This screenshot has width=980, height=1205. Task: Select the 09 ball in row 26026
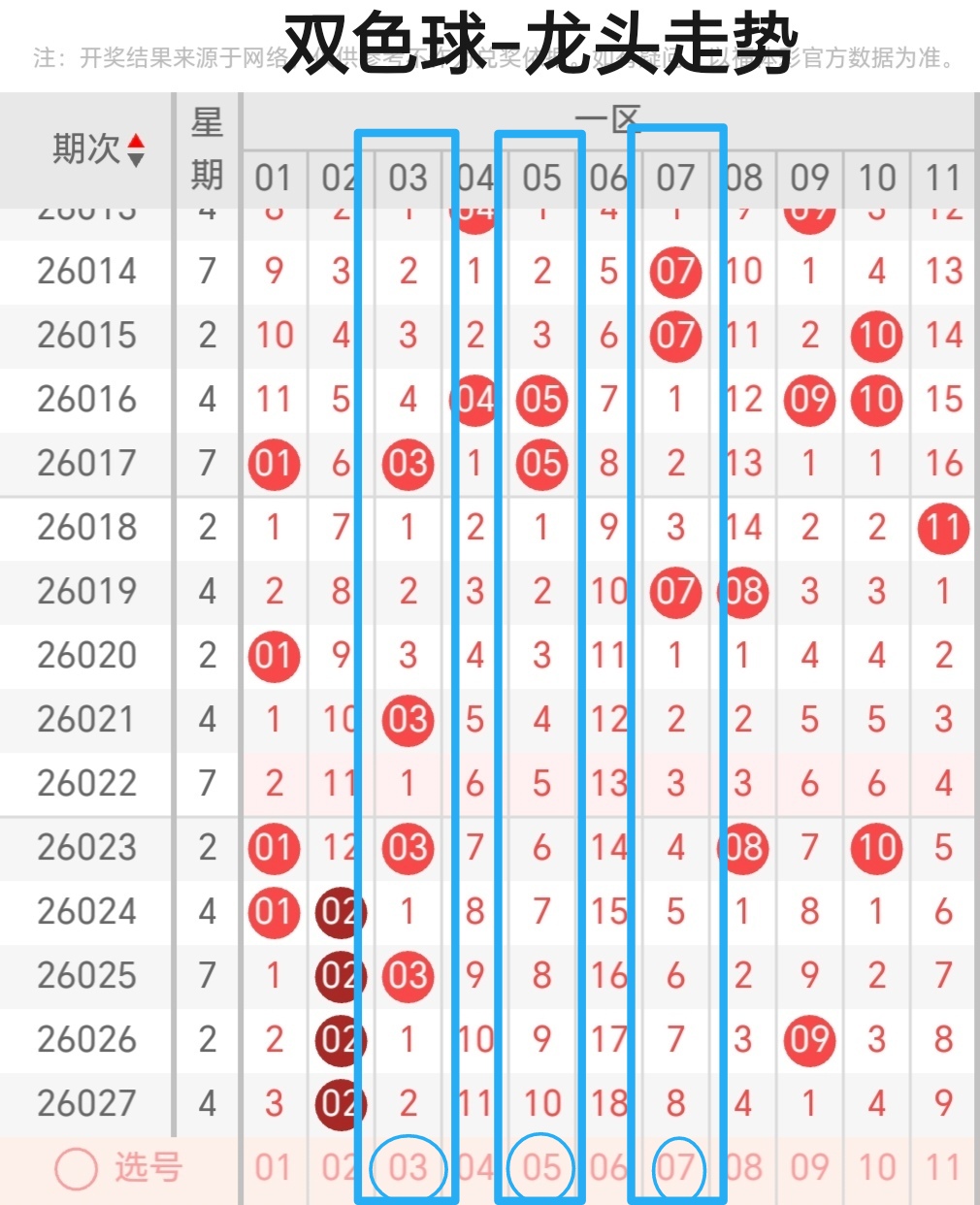pyautogui.click(x=809, y=1039)
